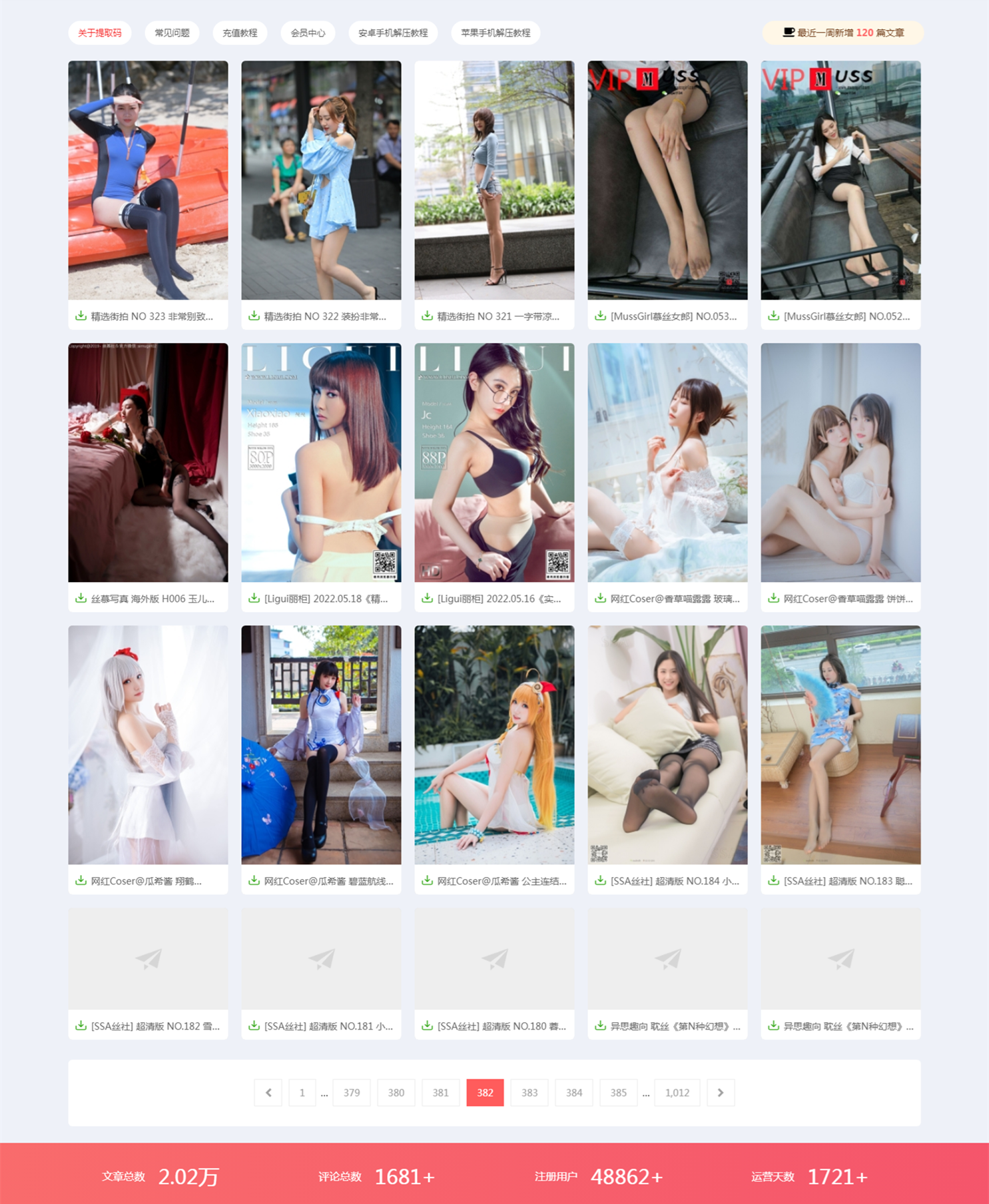This screenshot has width=989, height=1204.
Task: Go to page 383
Action: tap(529, 1093)
